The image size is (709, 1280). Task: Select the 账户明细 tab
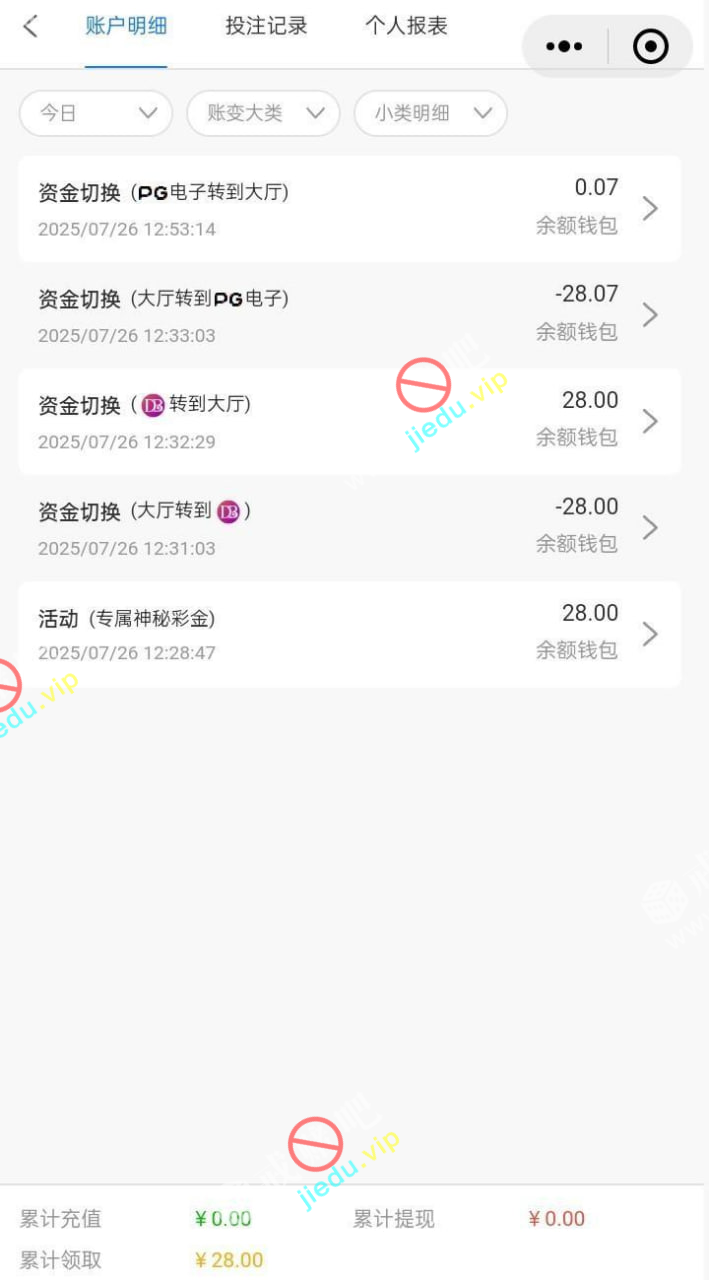[x=126, y=27]
